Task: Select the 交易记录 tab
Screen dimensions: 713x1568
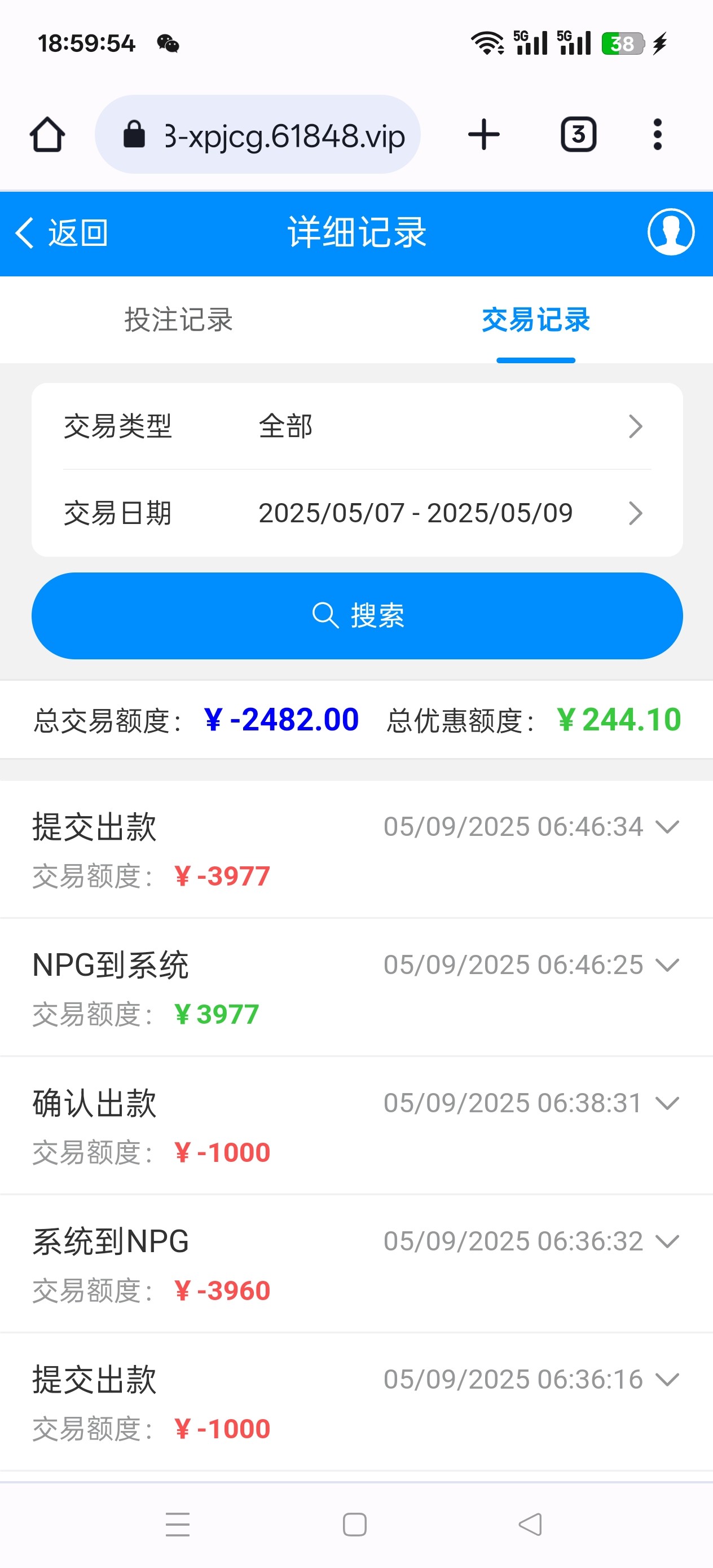Action: [535, 321]
